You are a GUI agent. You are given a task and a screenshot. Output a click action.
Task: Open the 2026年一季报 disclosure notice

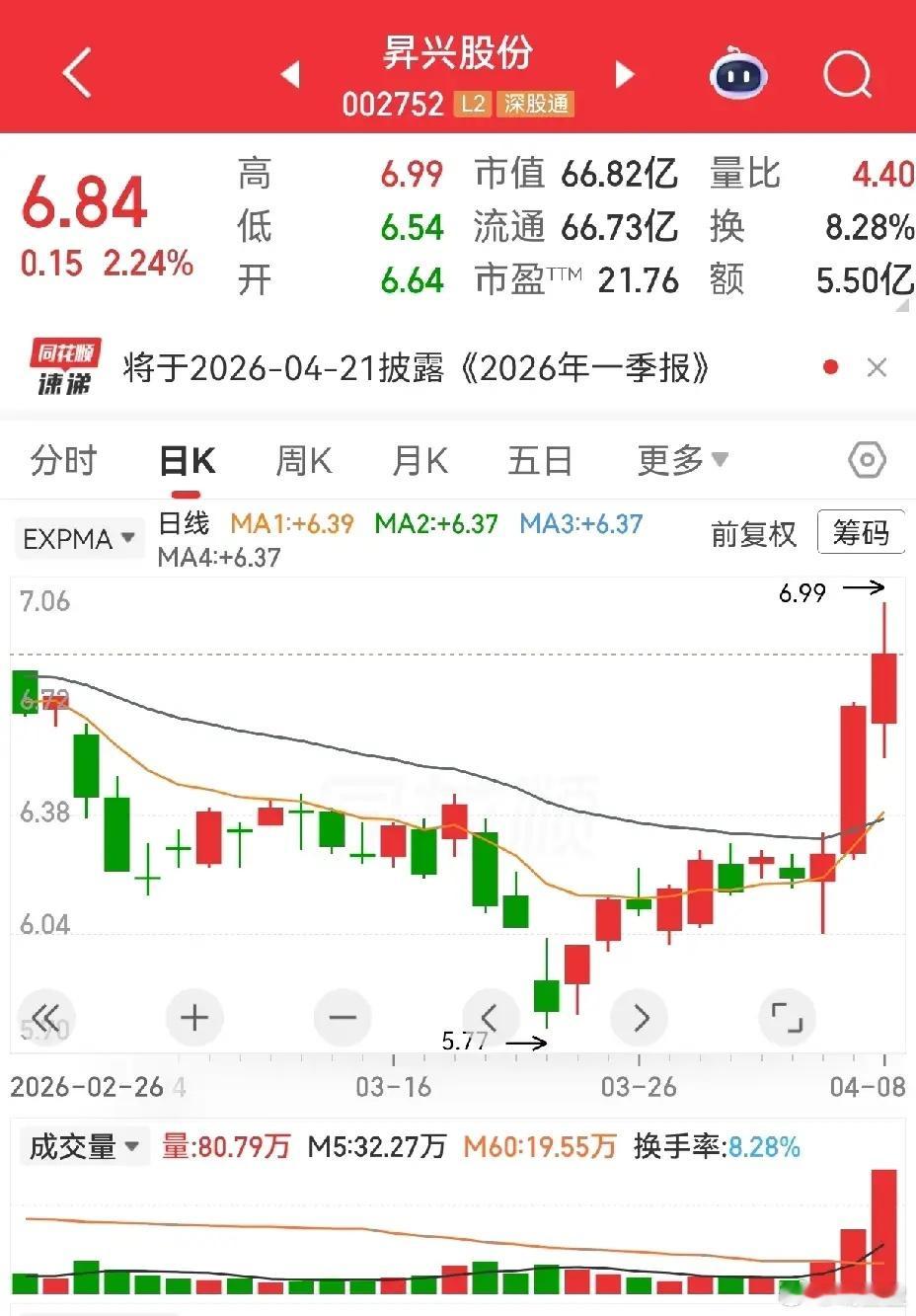[415, 368]
